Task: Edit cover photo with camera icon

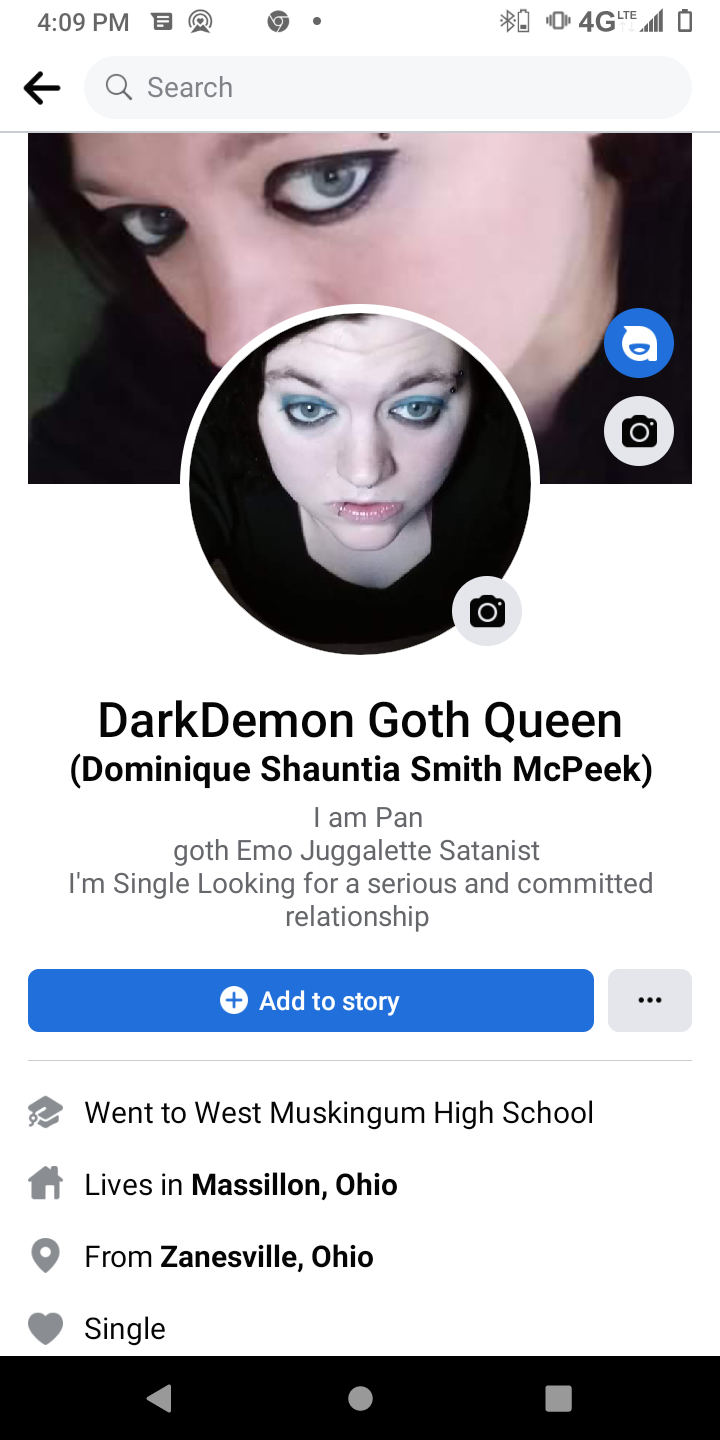Action: 639,432
